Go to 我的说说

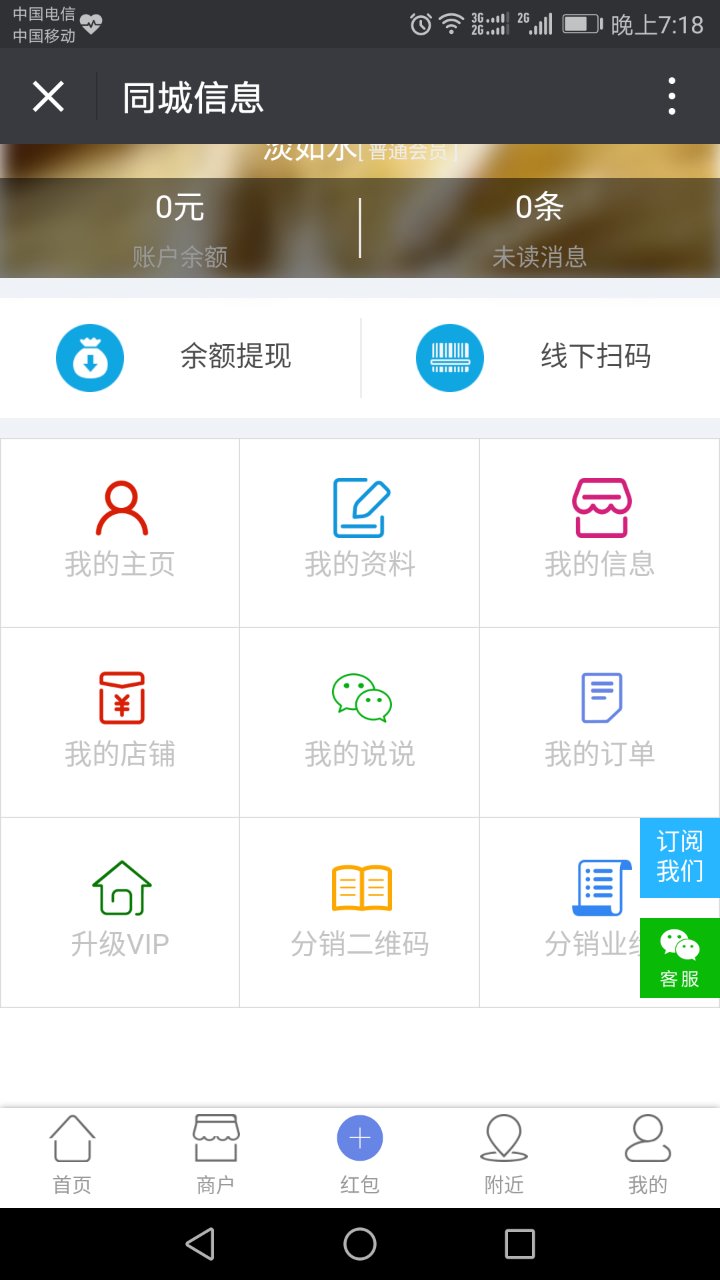pos(360,722)
